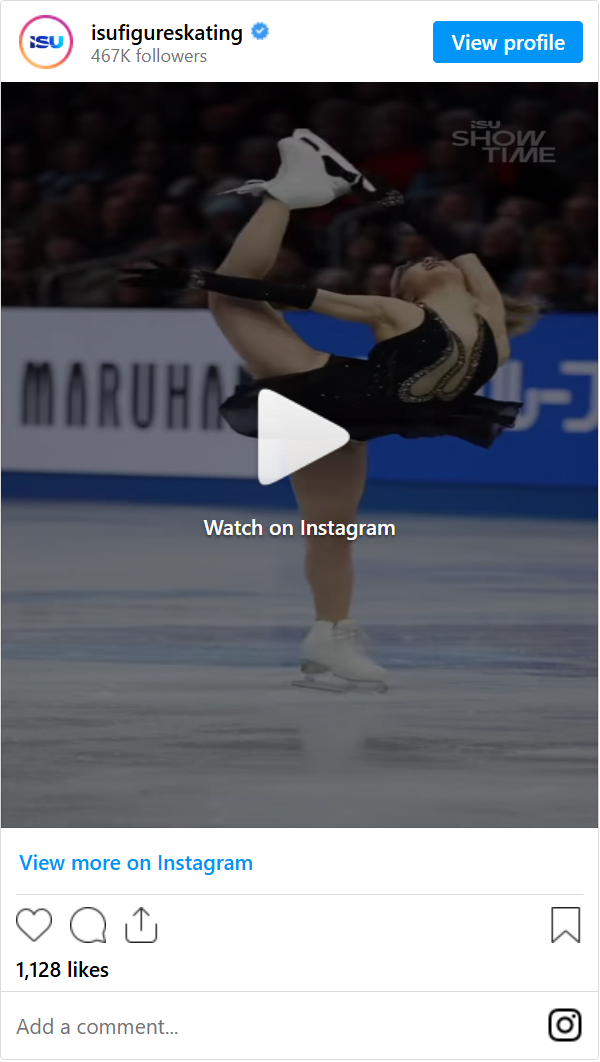Open the Instagram logo icon
This screenshot has height=1062, width=600.
[565, 1025]
